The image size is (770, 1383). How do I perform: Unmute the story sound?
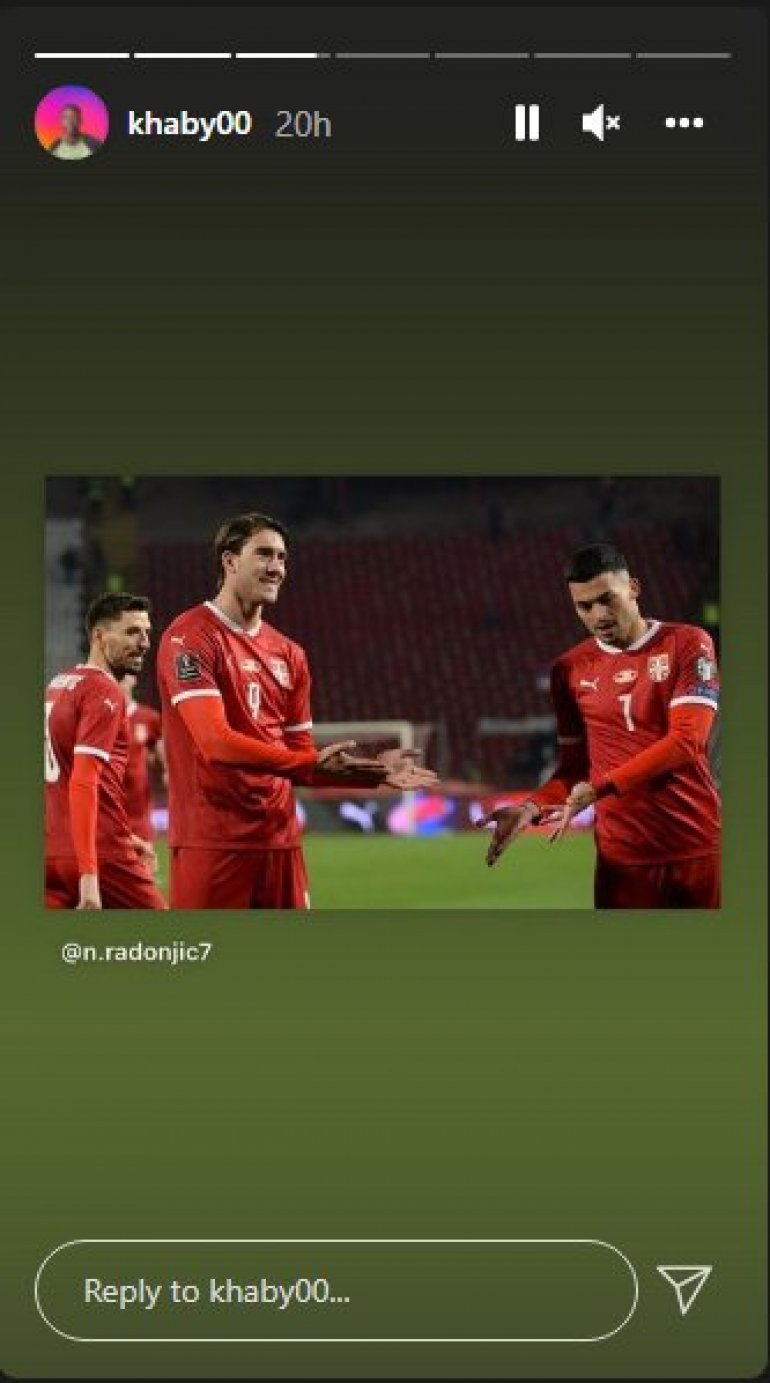tap(600, 123)
